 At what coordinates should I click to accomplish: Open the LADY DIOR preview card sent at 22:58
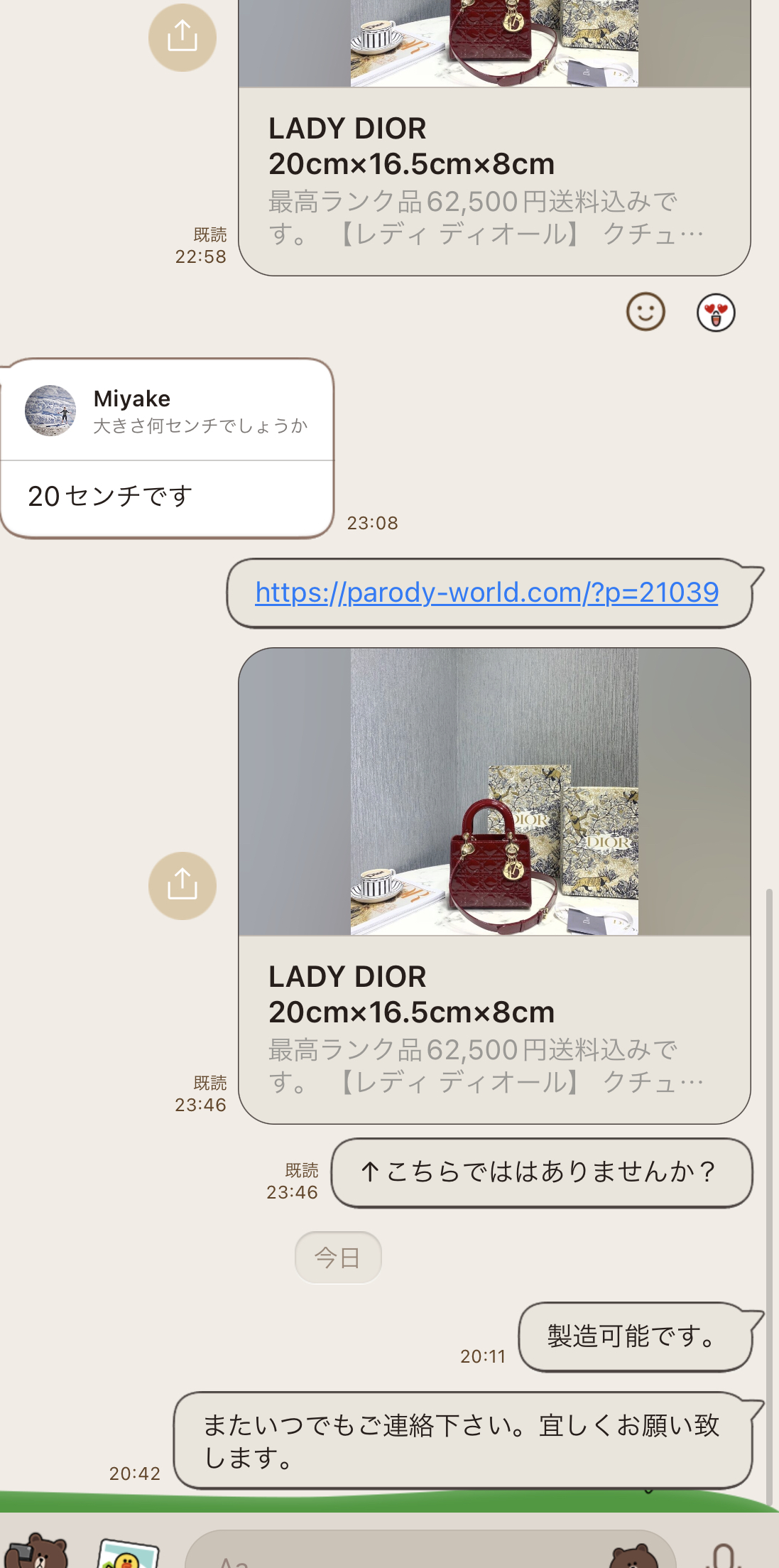494,178
